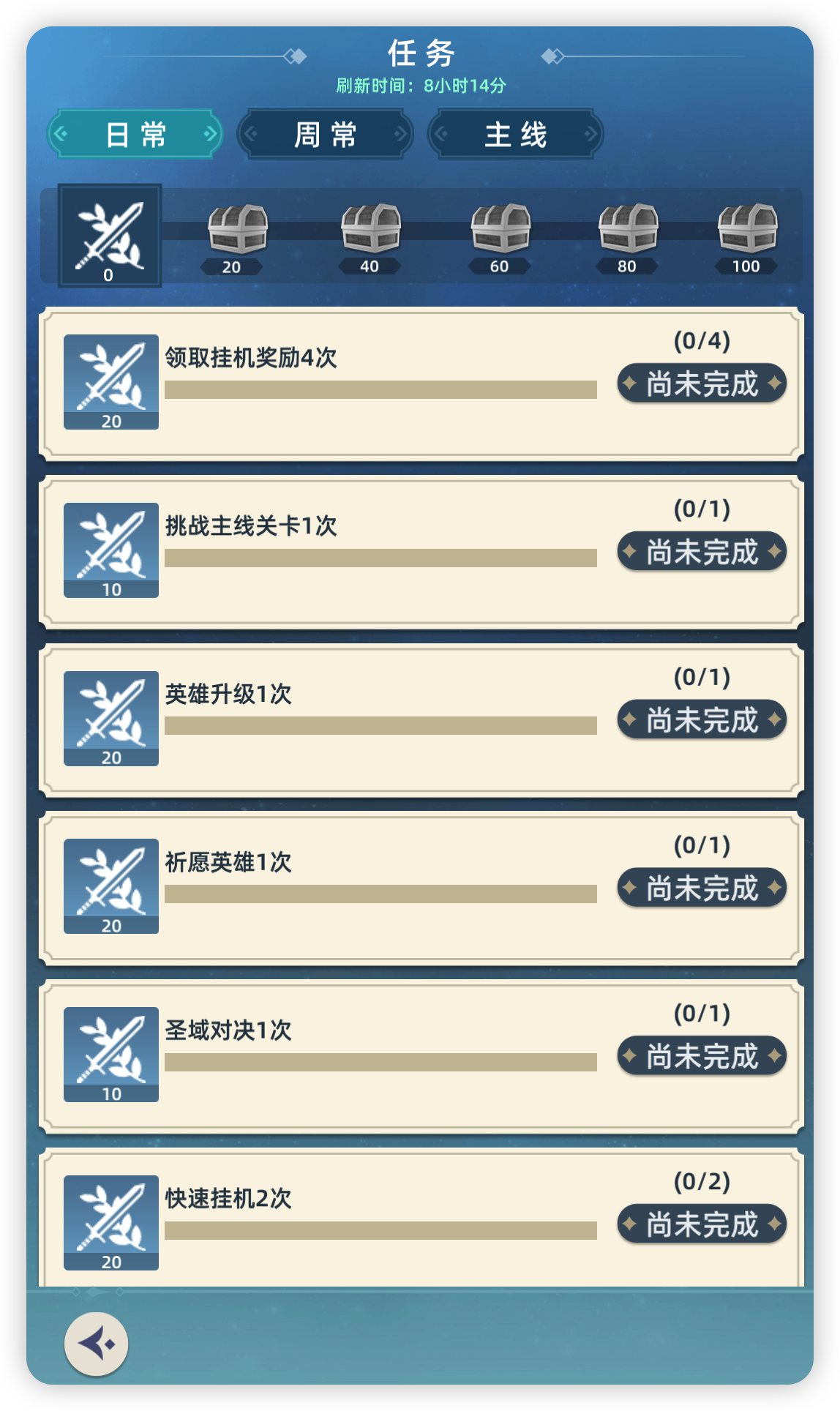Switch to the 周常 weekly tab
The width and height of the screenshot is (840, 1411).
pos(325,134)
